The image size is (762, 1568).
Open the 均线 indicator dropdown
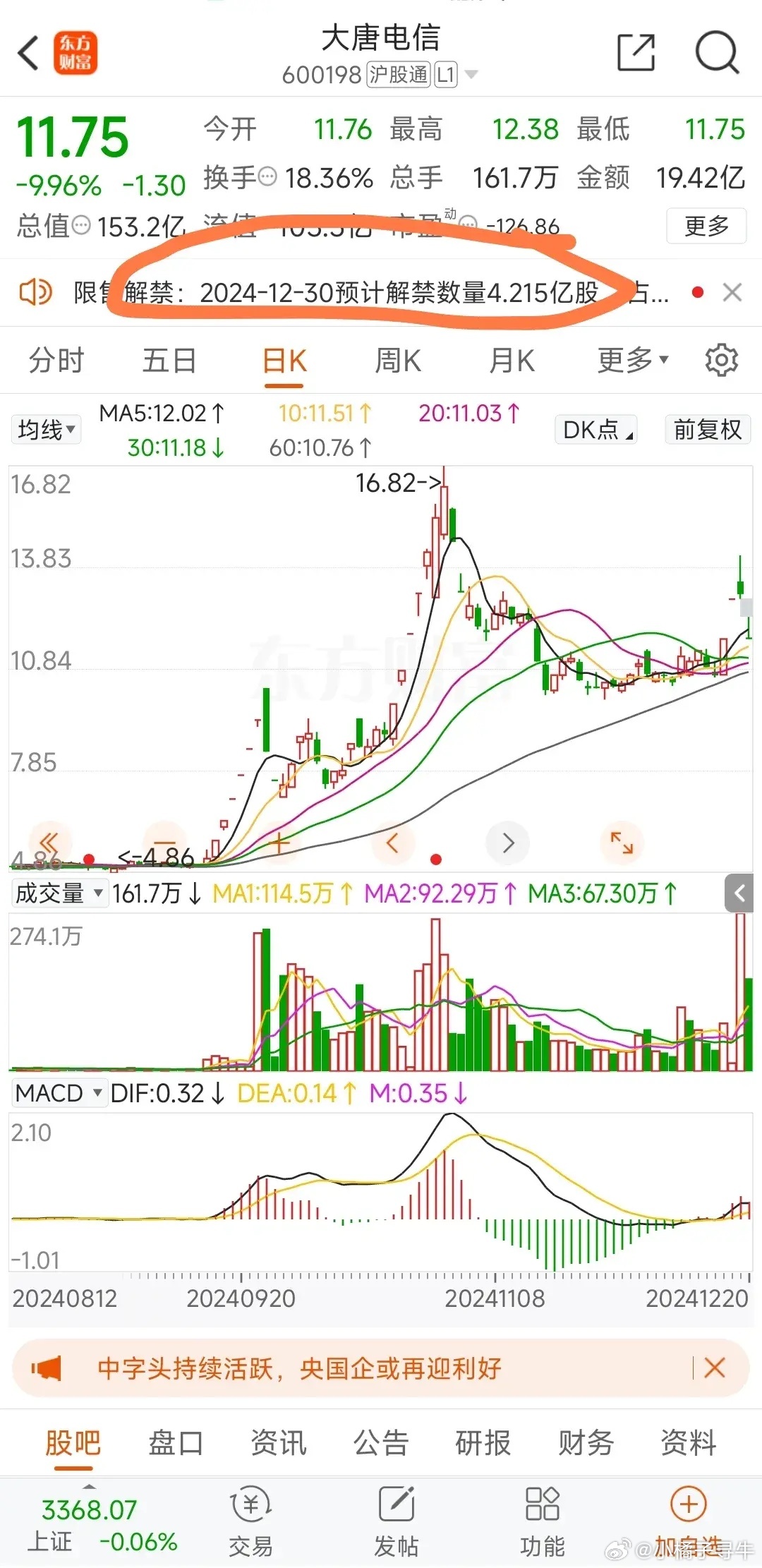[46, 429]
